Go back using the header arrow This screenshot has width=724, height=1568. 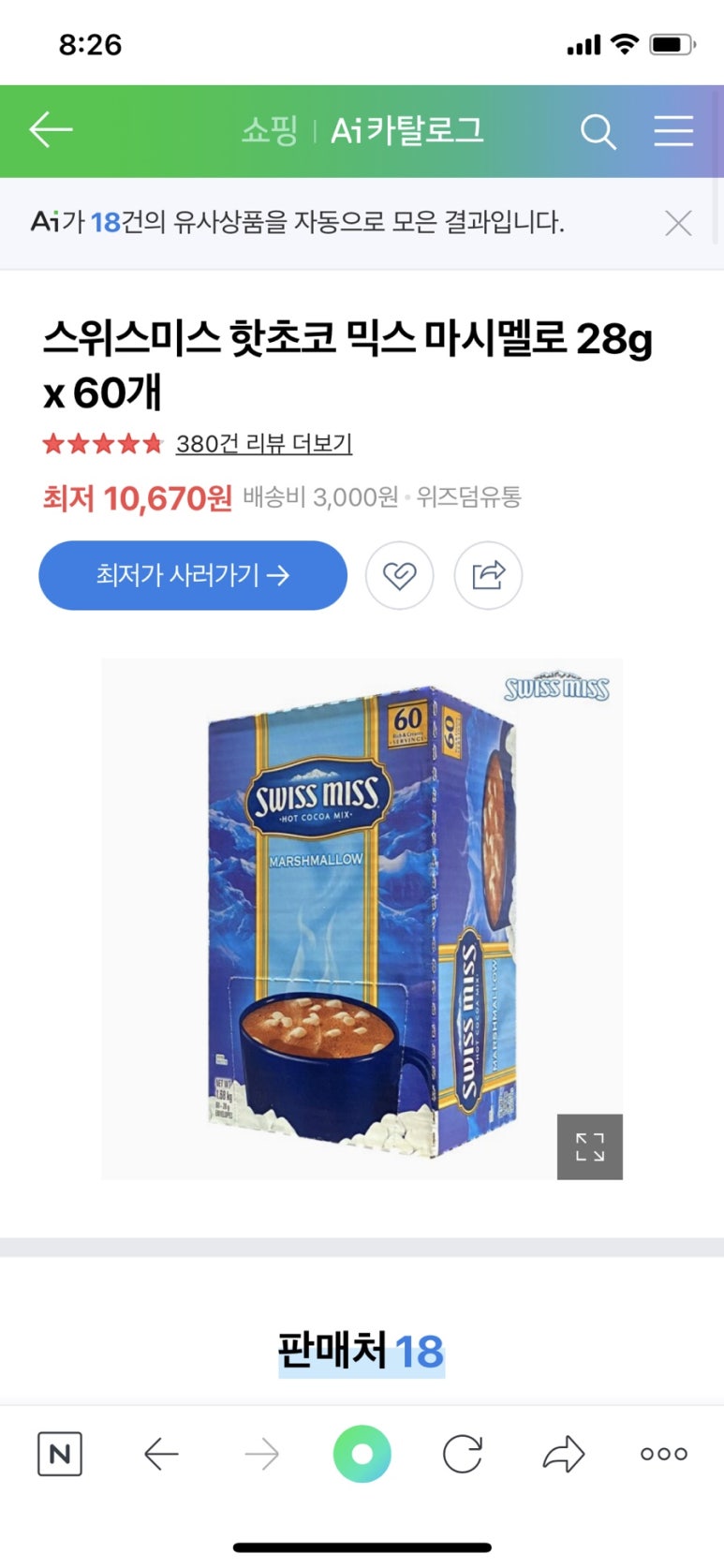[x=51, y=130]
